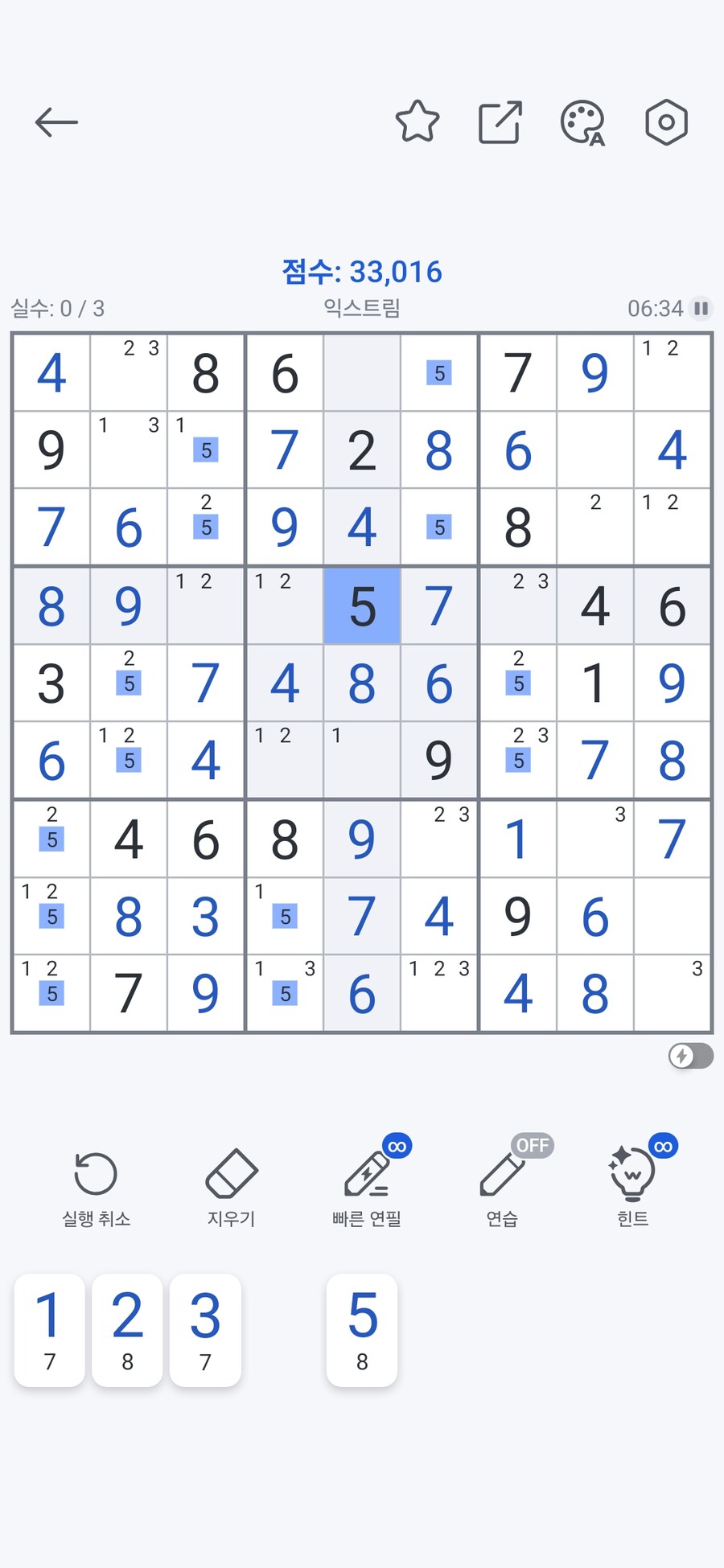Undo the last move with 실행 취소
Screen dimensions: 724x1568
click(96, 1188)
